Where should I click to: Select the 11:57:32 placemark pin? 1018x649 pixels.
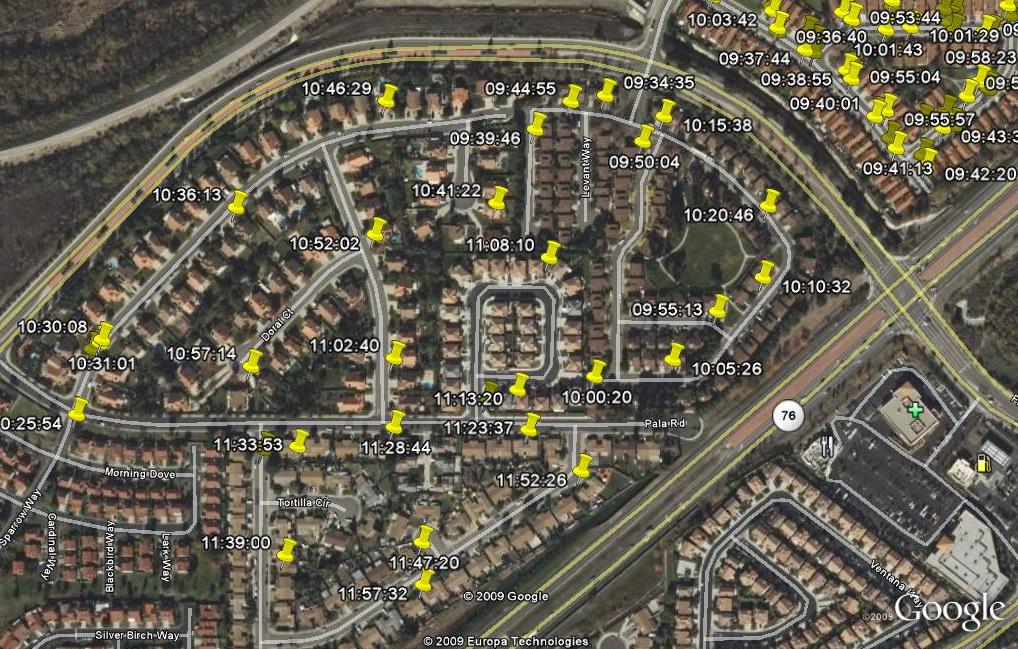pos(424,581)
